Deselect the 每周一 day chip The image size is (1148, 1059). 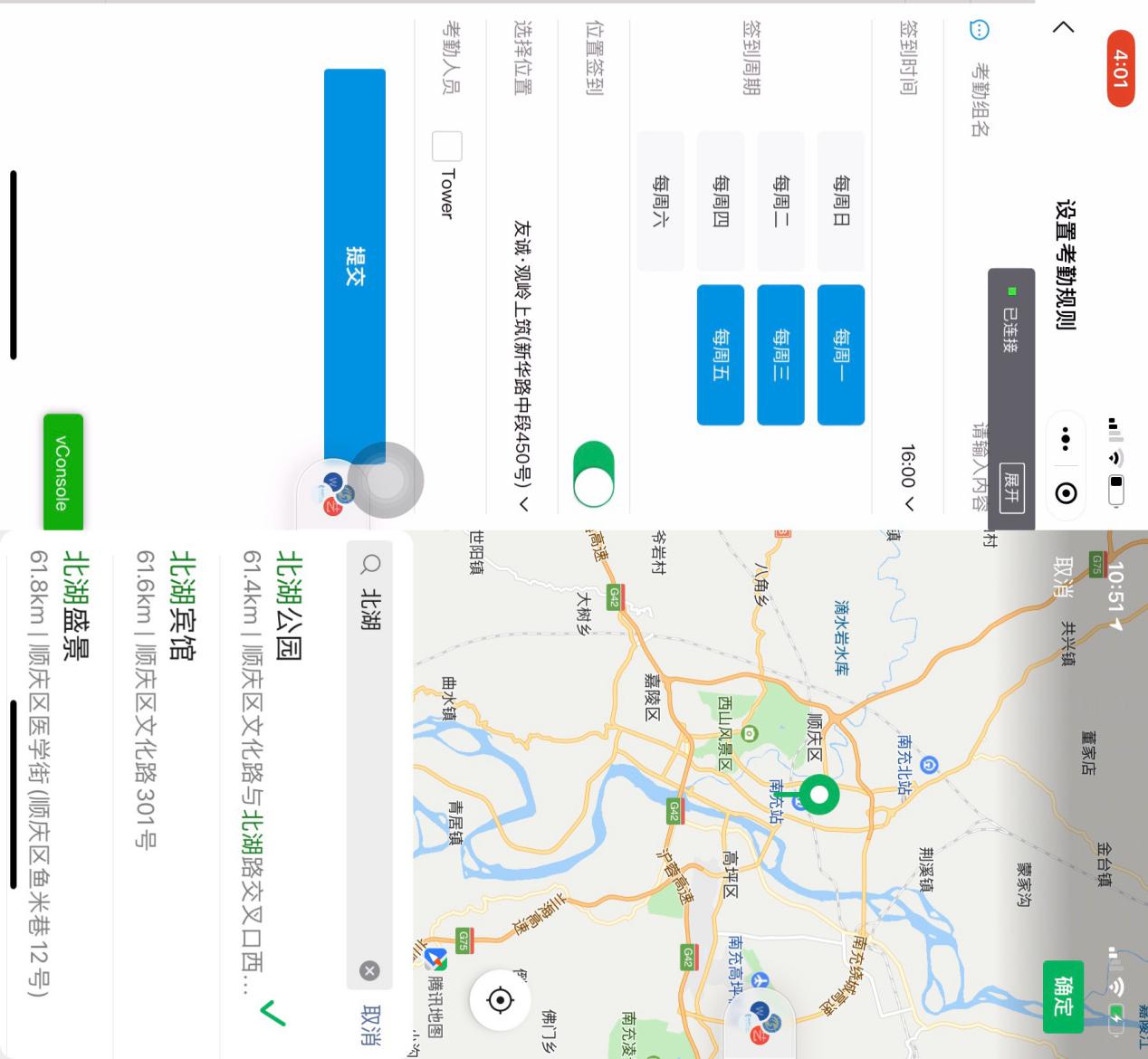[841, 355]
